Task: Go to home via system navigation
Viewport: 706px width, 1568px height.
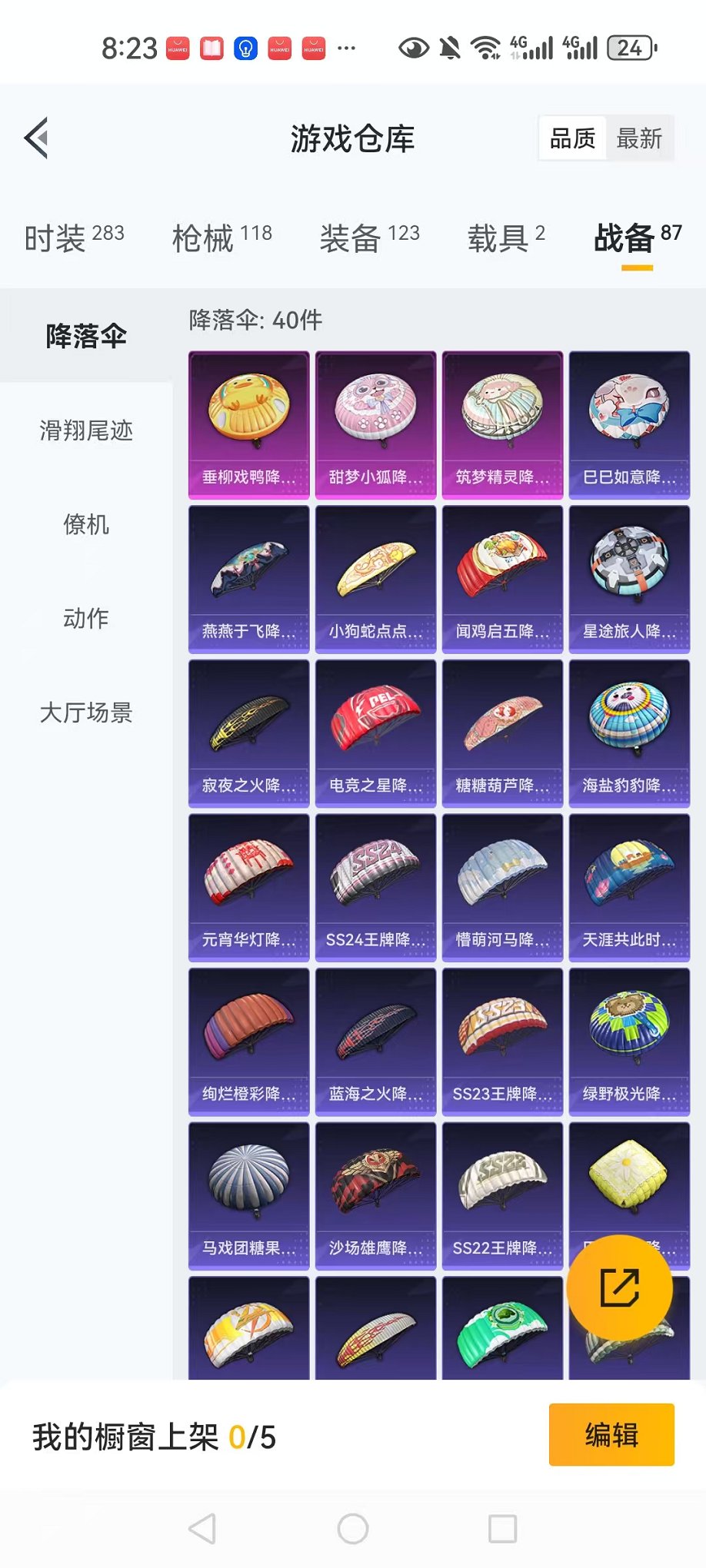Action: [353, 1529]
